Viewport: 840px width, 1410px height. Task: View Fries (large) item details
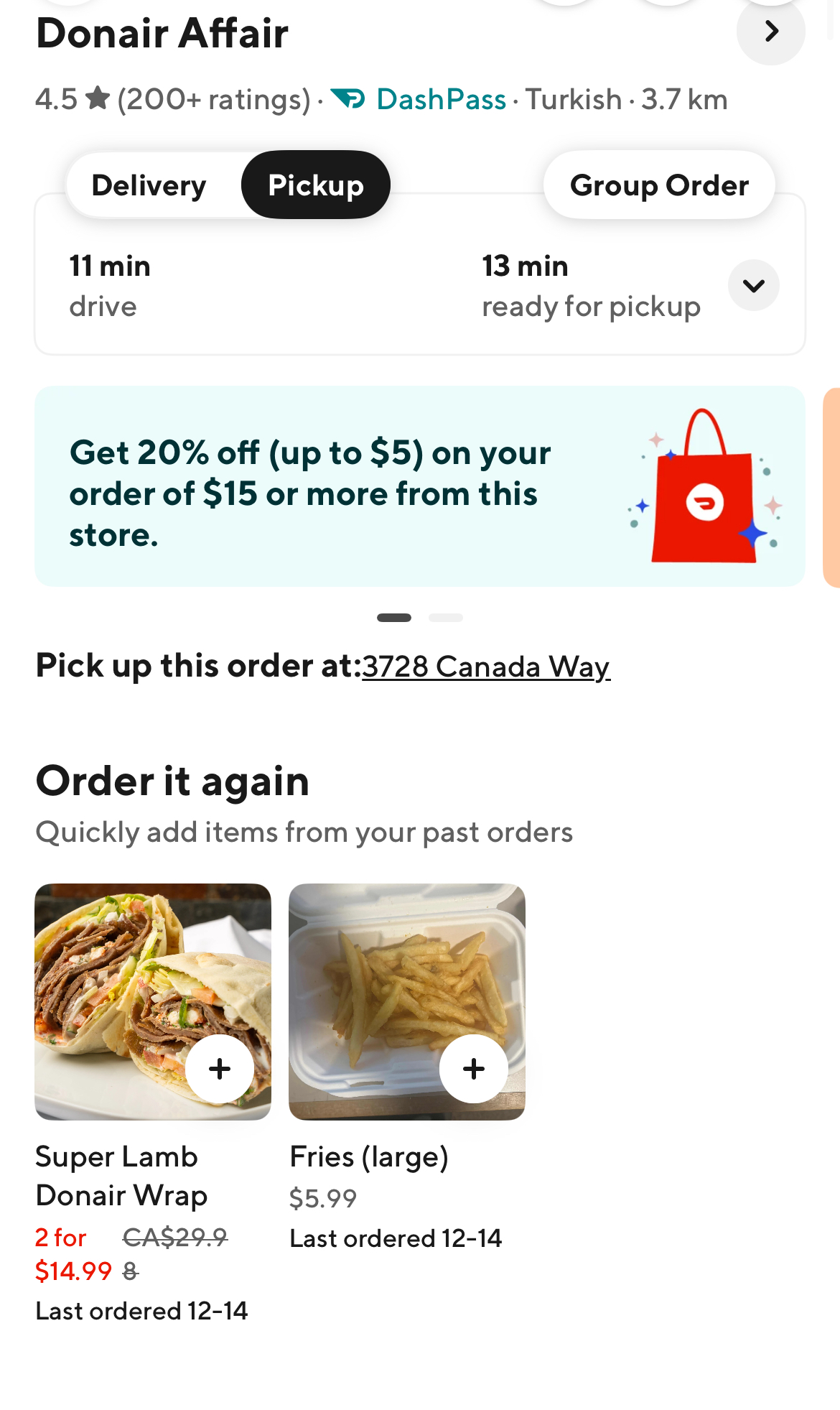369,1157
